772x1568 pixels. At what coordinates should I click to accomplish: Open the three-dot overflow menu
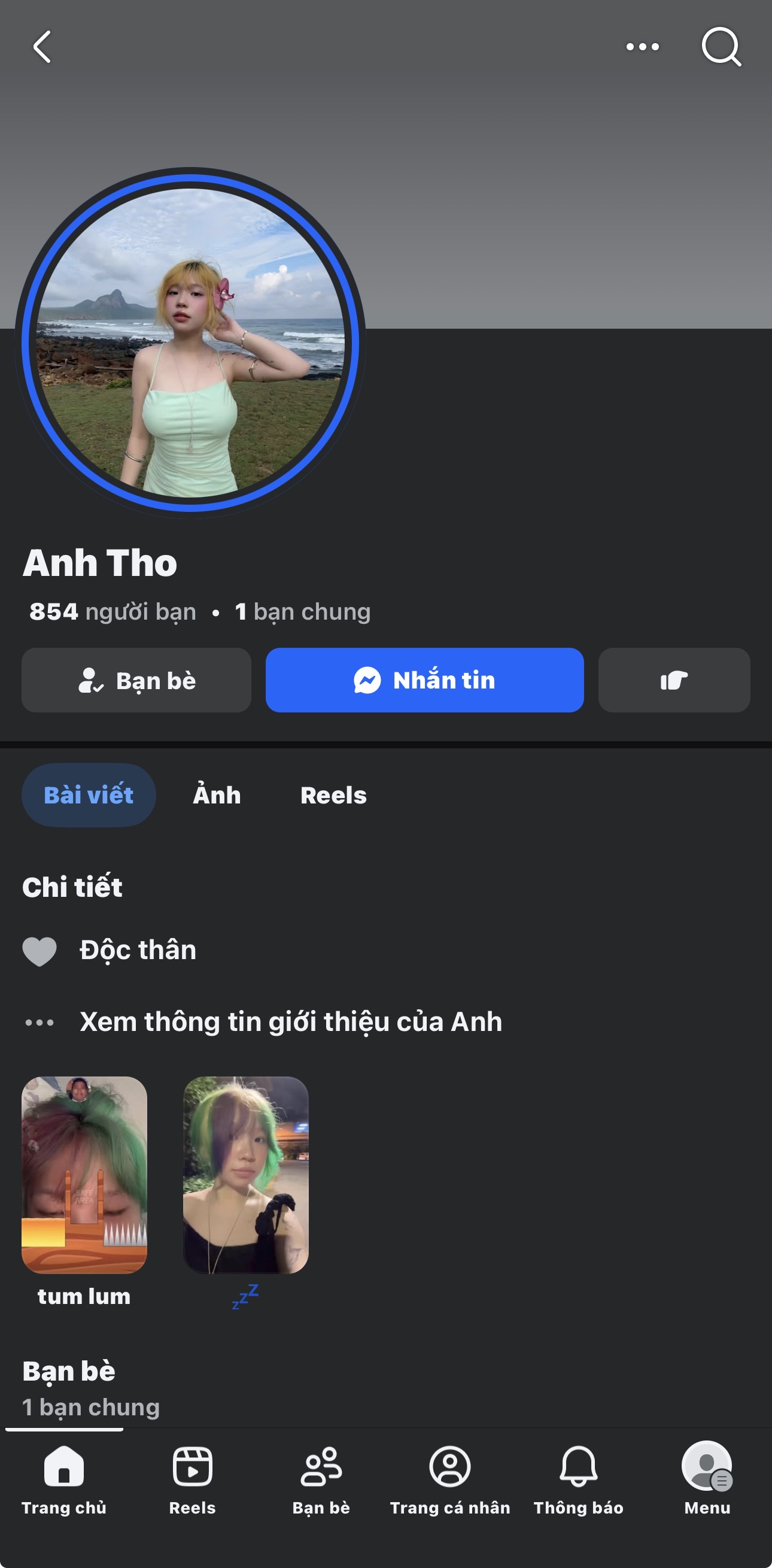642,47
